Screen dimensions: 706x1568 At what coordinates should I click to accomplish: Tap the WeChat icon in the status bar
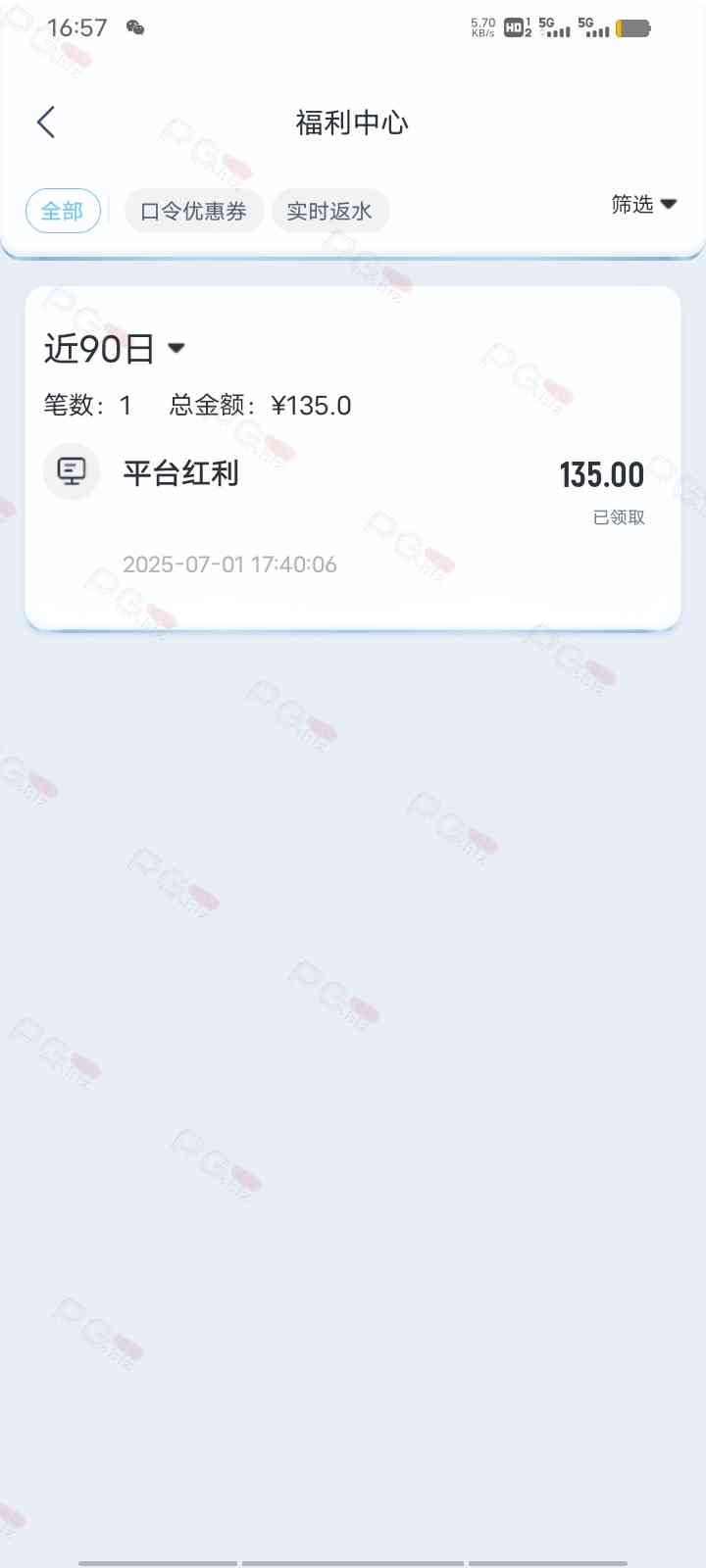point(135,28)
